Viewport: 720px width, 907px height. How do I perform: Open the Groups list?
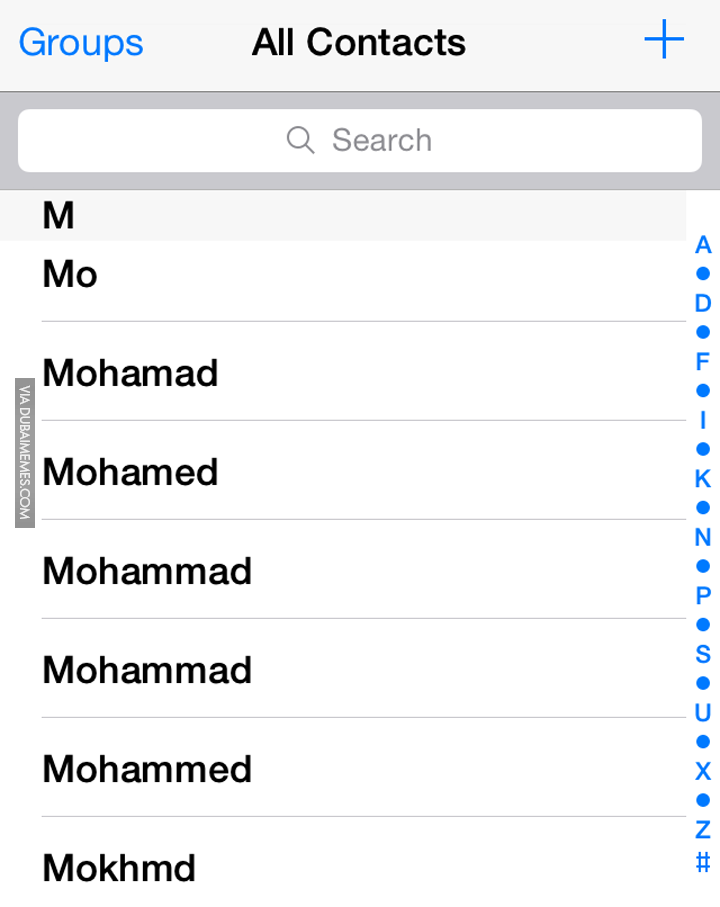click(81, 43)
